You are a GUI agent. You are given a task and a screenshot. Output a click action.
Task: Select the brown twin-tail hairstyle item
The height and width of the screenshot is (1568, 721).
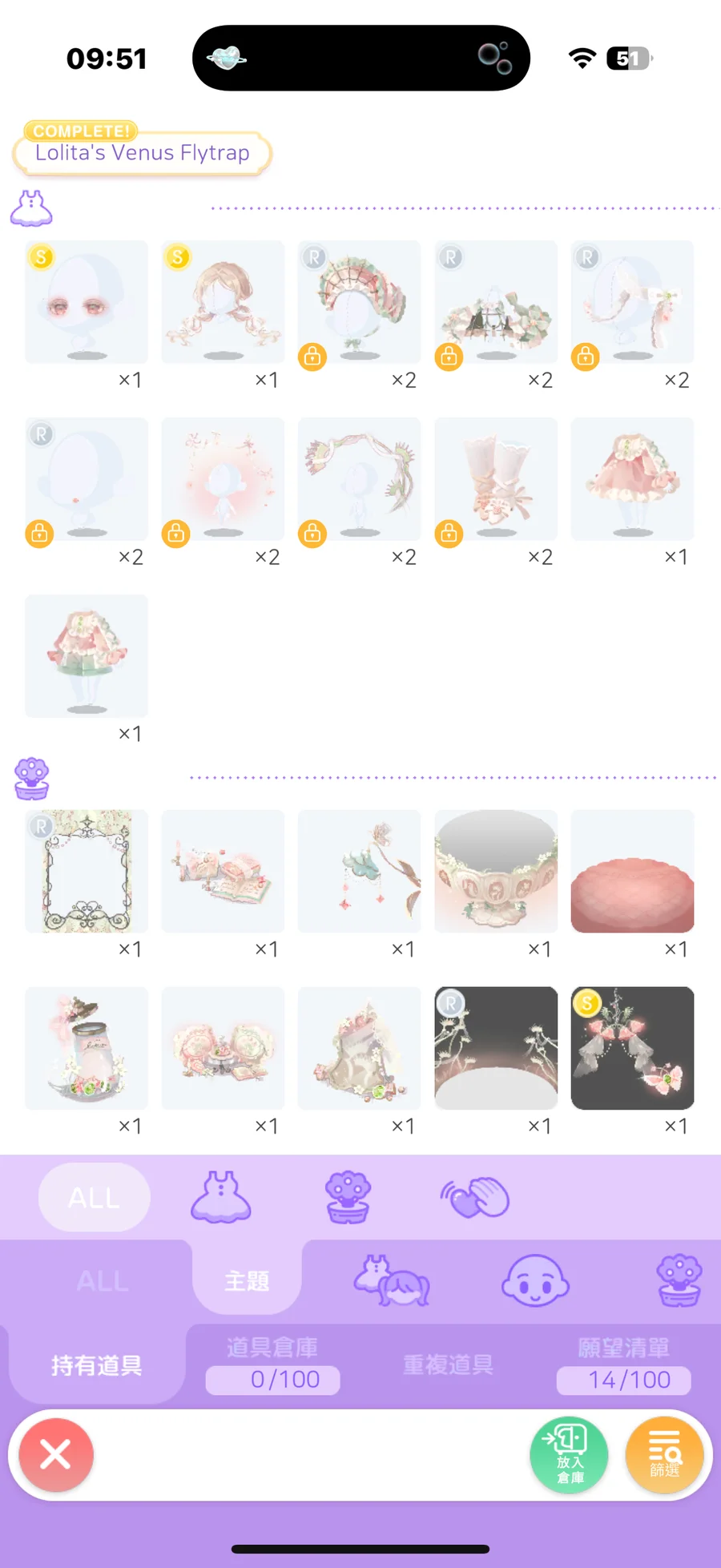point(223,302)
